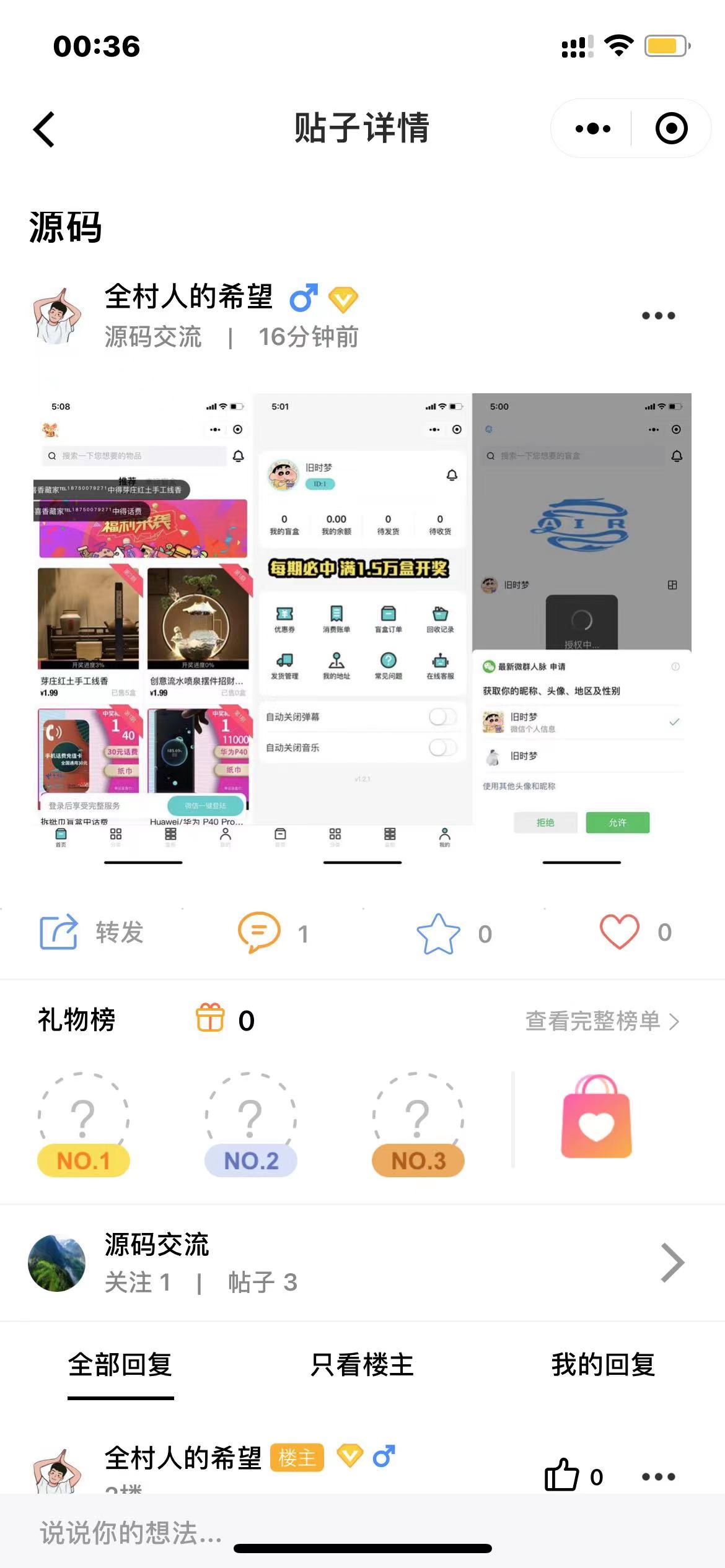Like this post with the heart

click(x=619, y=932)
